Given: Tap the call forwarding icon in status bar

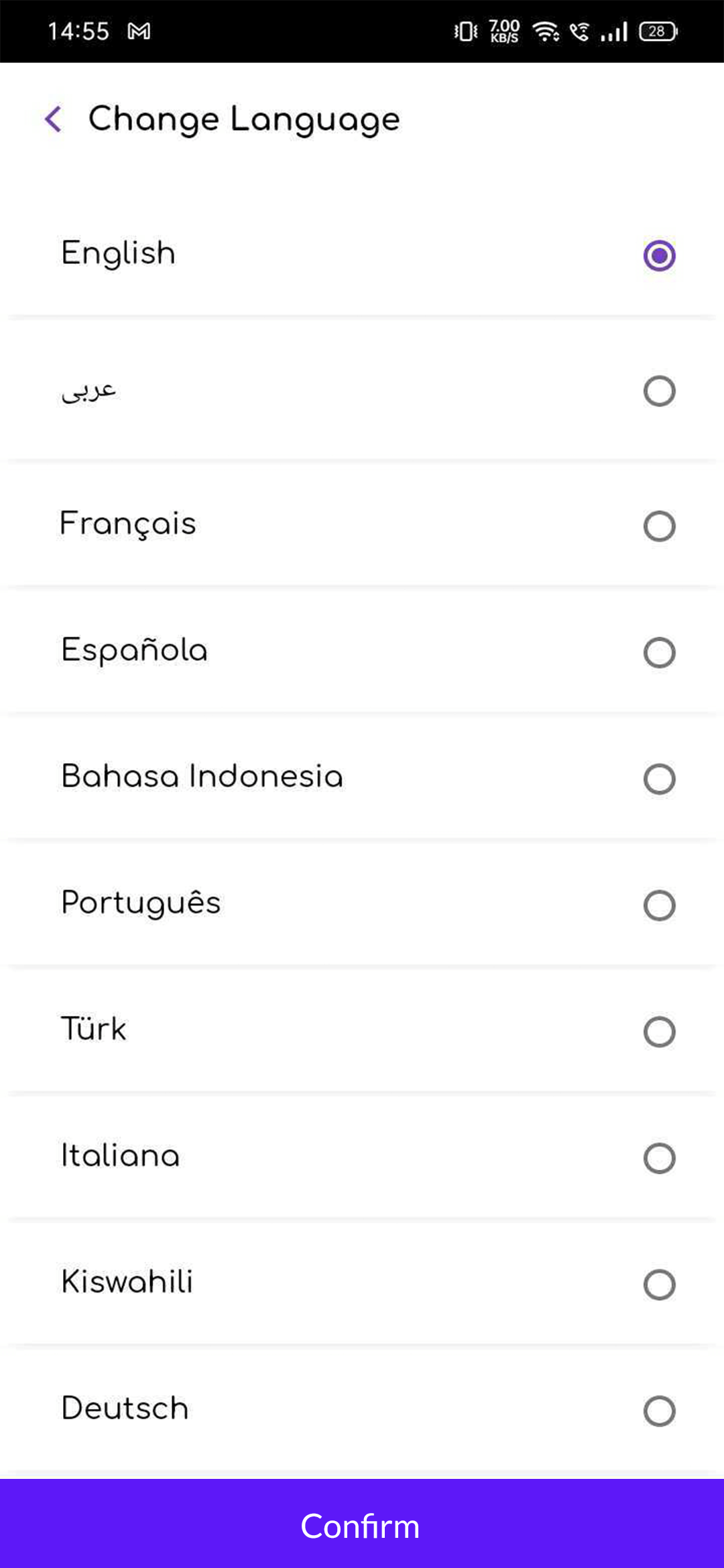Looking at the screenshot, I should click(581, 31).
